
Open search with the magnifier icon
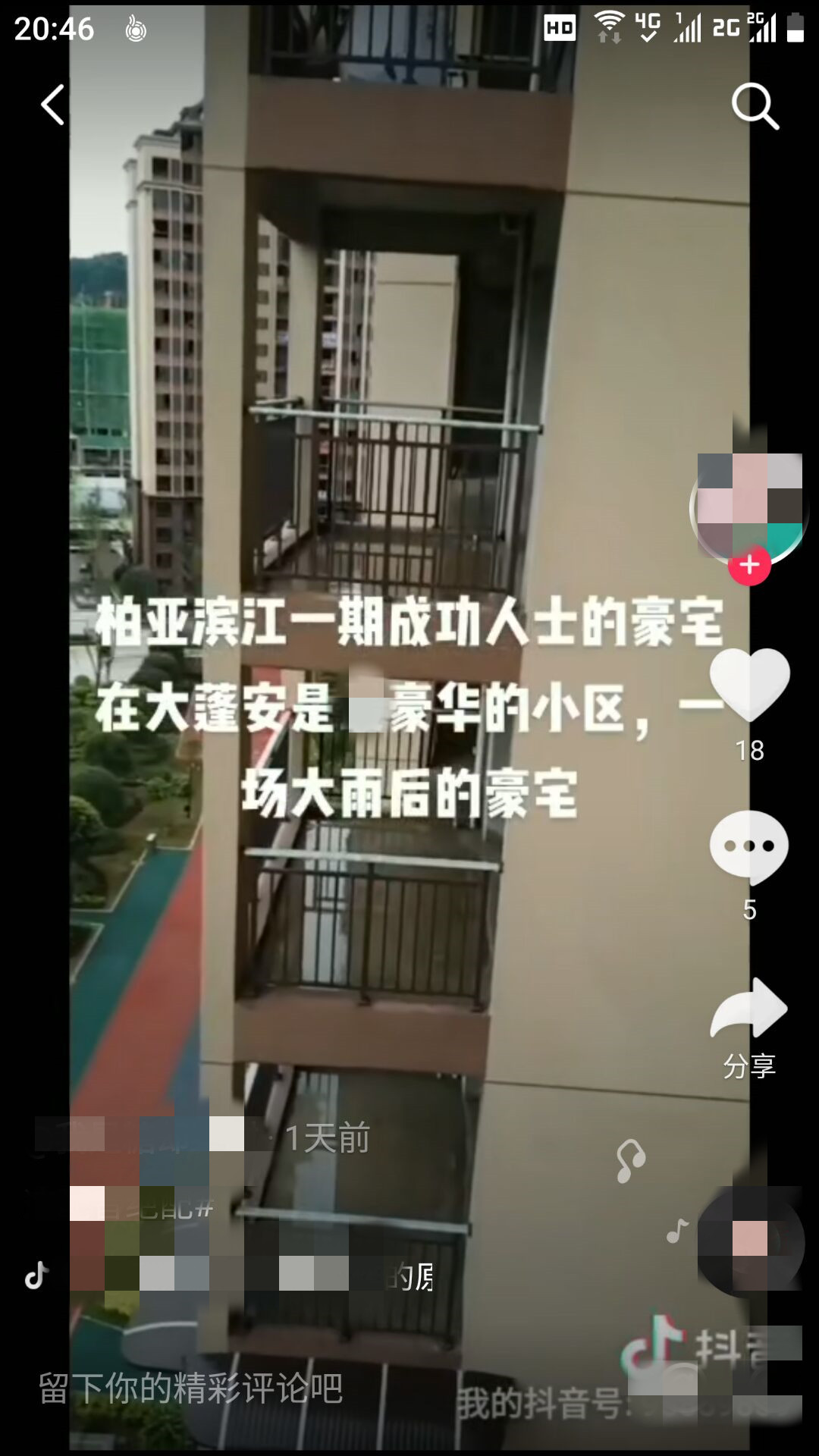(755, 106)
